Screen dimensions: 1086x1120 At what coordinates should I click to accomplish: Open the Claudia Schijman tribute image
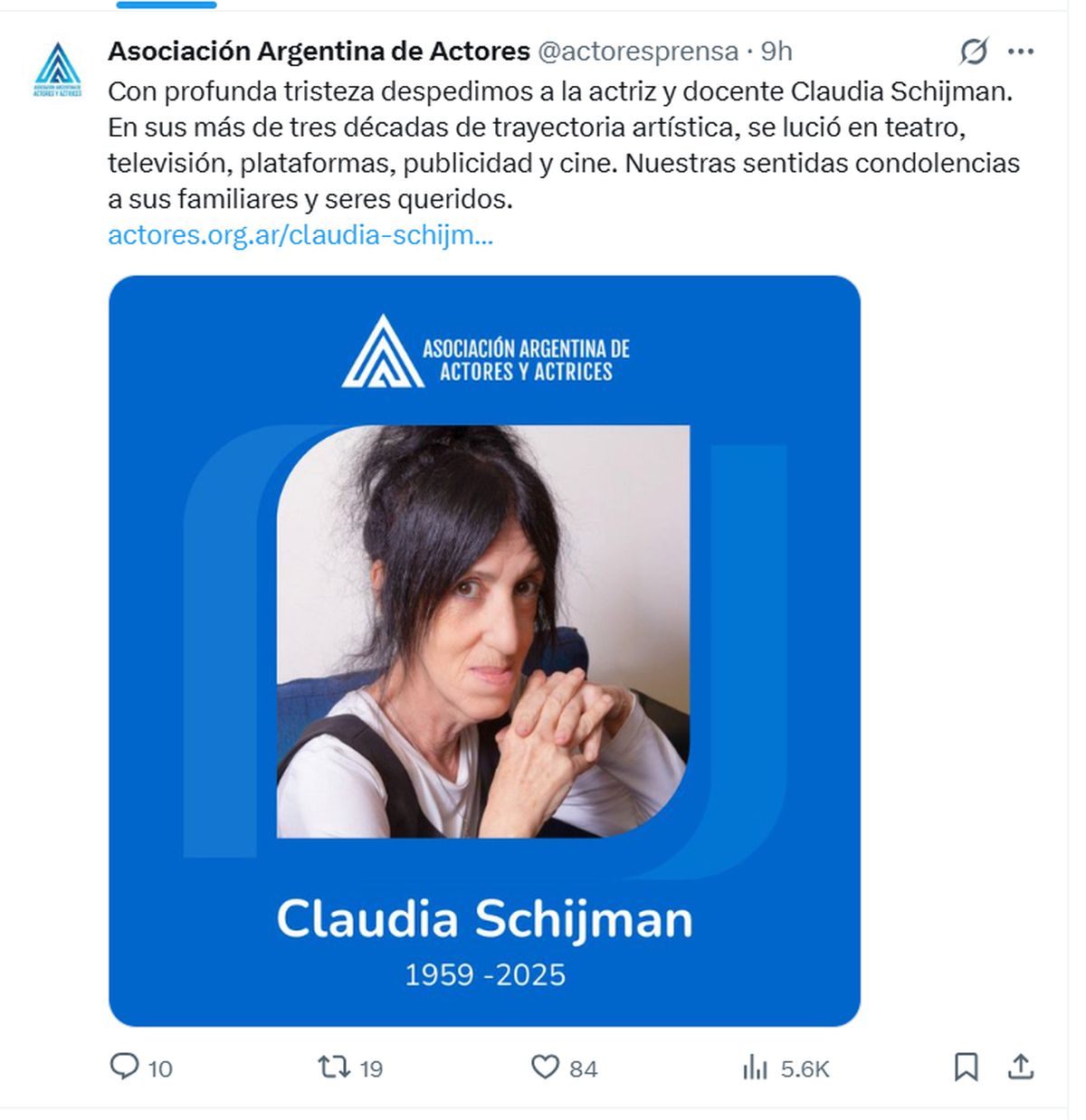[484, 650]
